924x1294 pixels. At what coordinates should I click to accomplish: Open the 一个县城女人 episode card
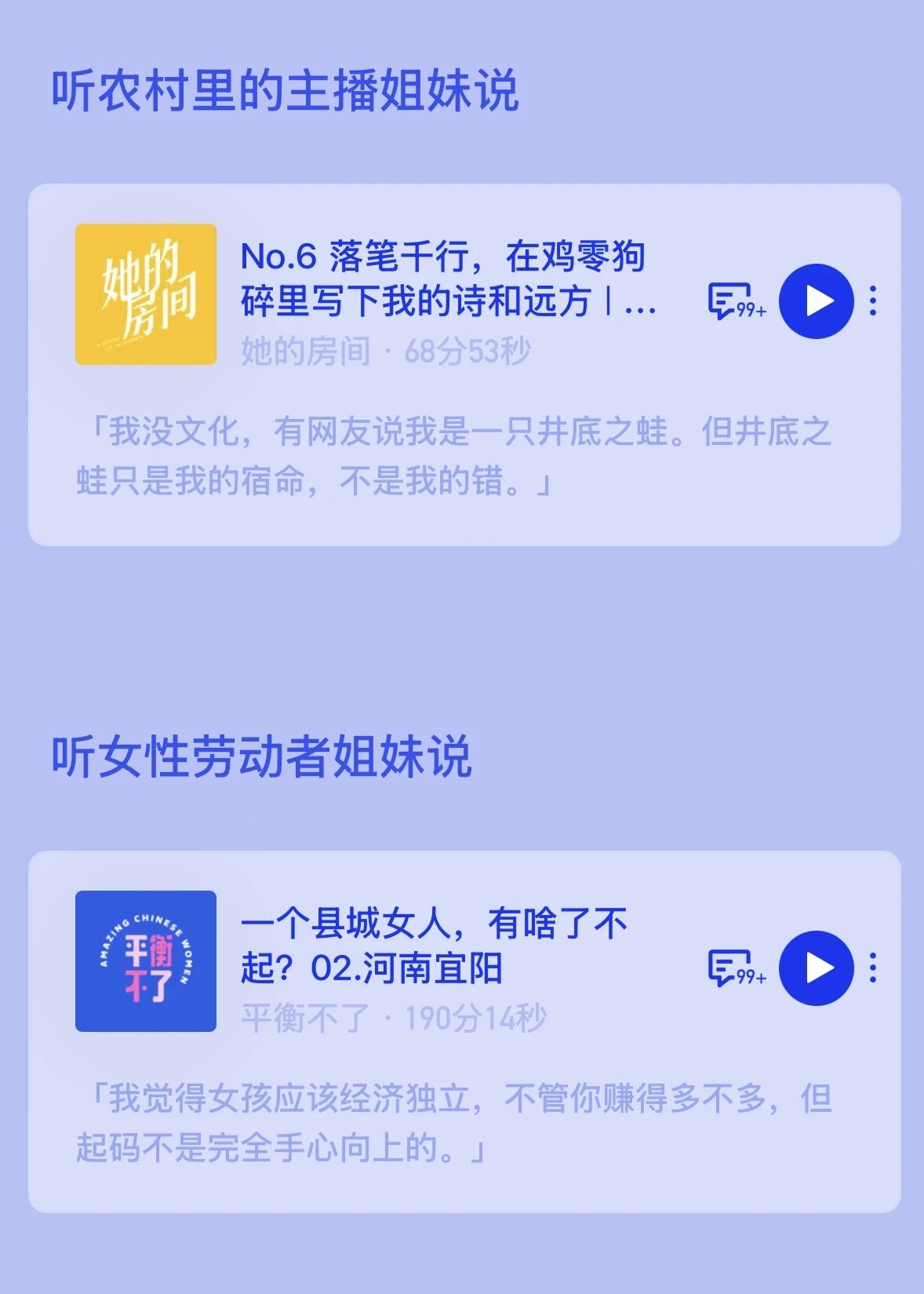point(435,946)
